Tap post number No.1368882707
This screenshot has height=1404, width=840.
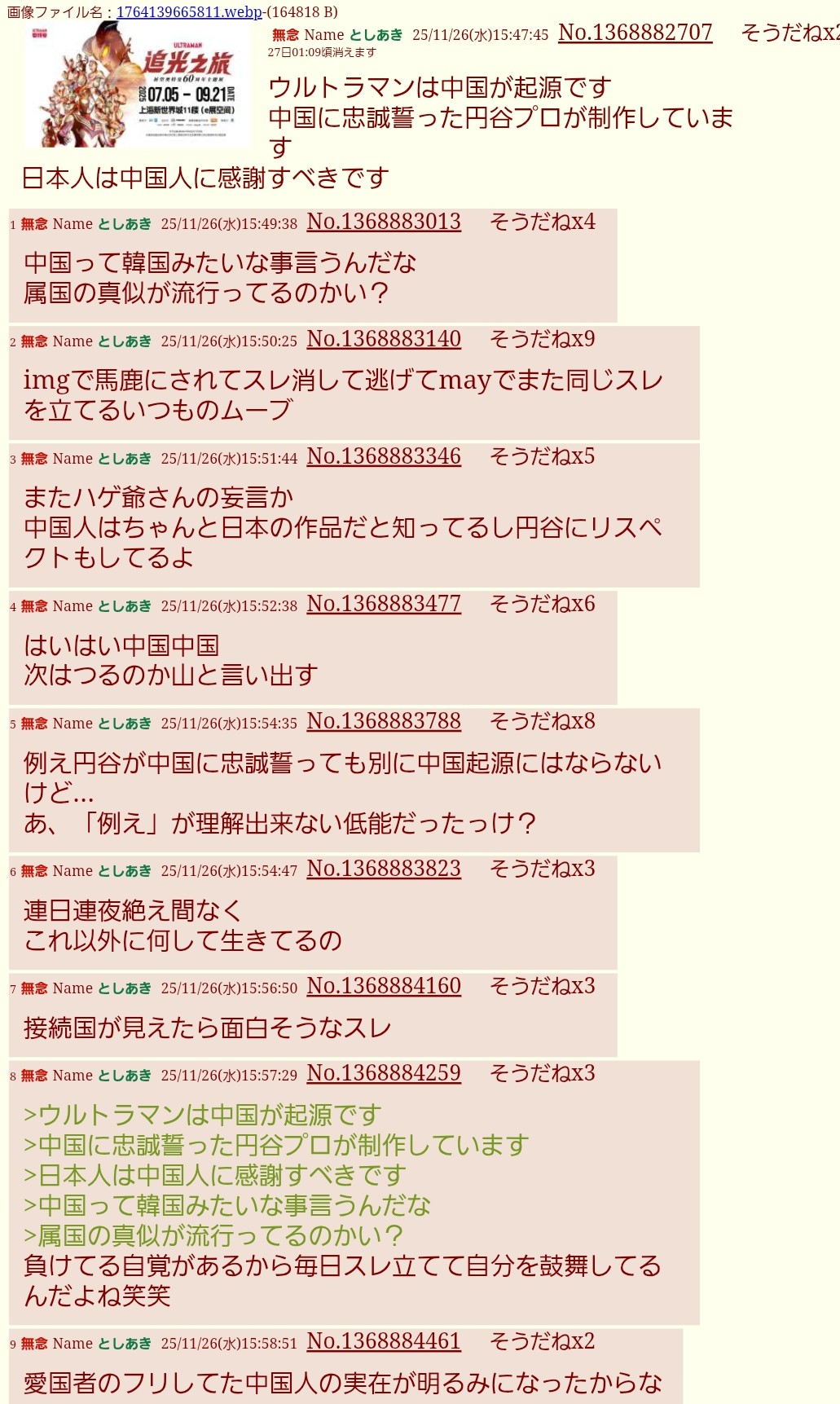coord(635,33)
